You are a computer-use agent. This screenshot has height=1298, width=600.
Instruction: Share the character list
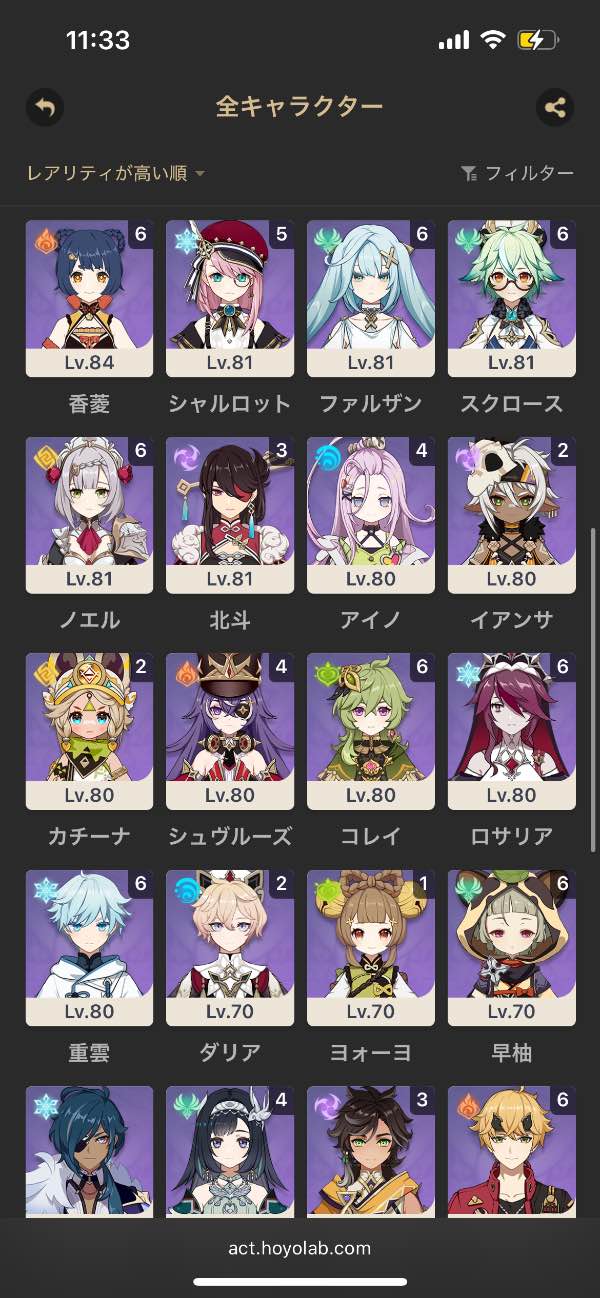[555, 107]
